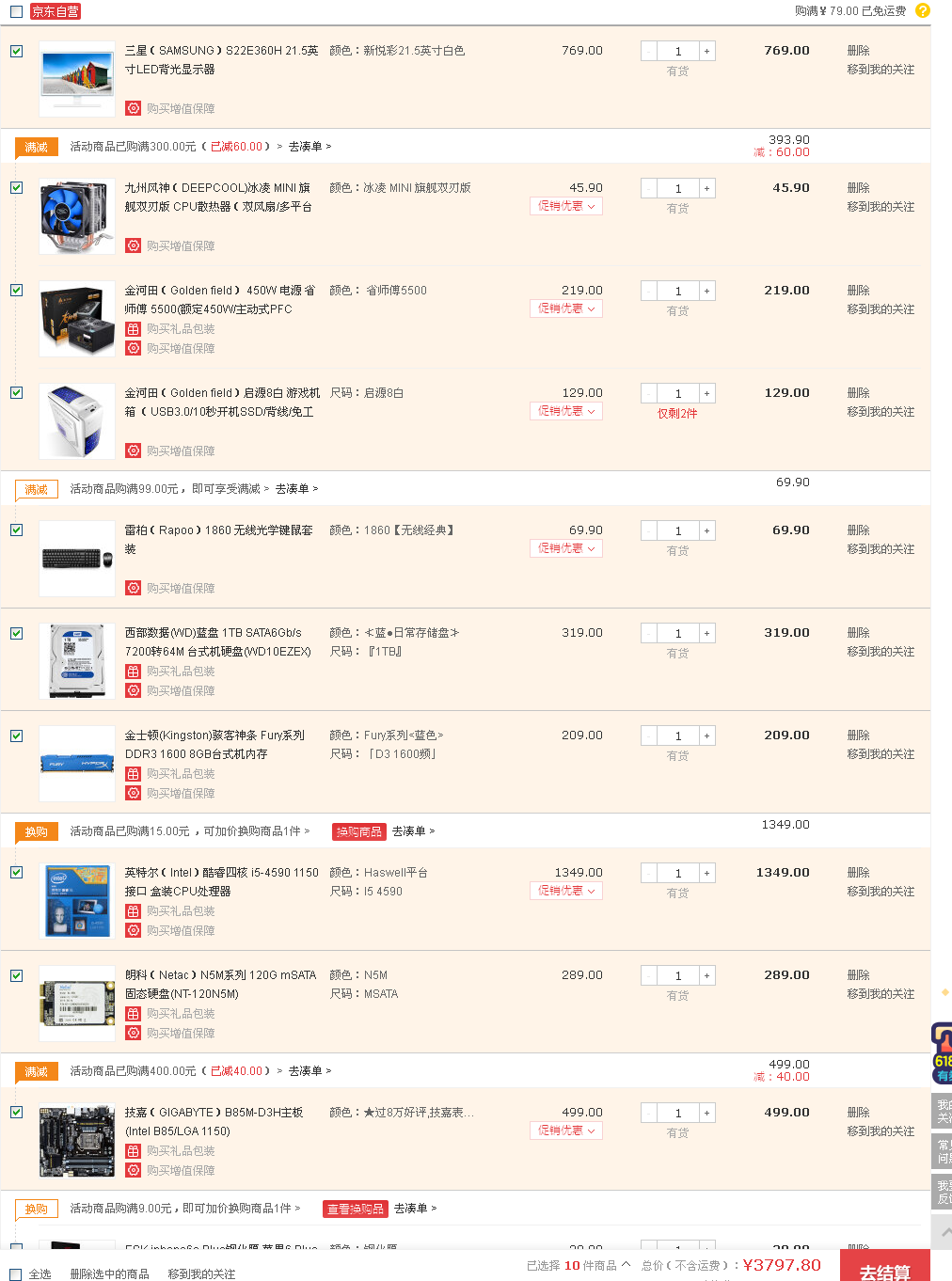Viewport: 952px width, 1281px height.
Task: Expand 促销优惠 for GIGABYTE B85M-D3H motherboard
Action: pyautogui.click(x=566, y=1131)
